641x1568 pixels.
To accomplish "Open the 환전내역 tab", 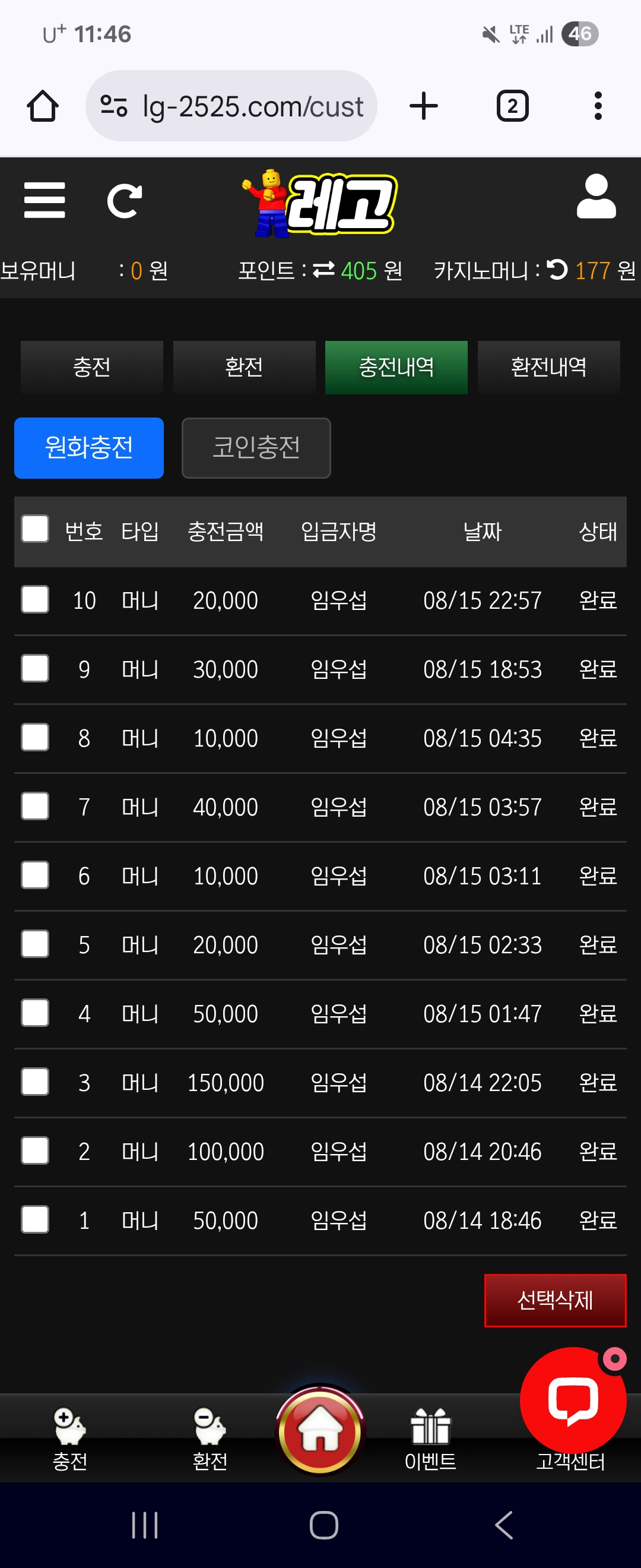I will pos(548,367).
